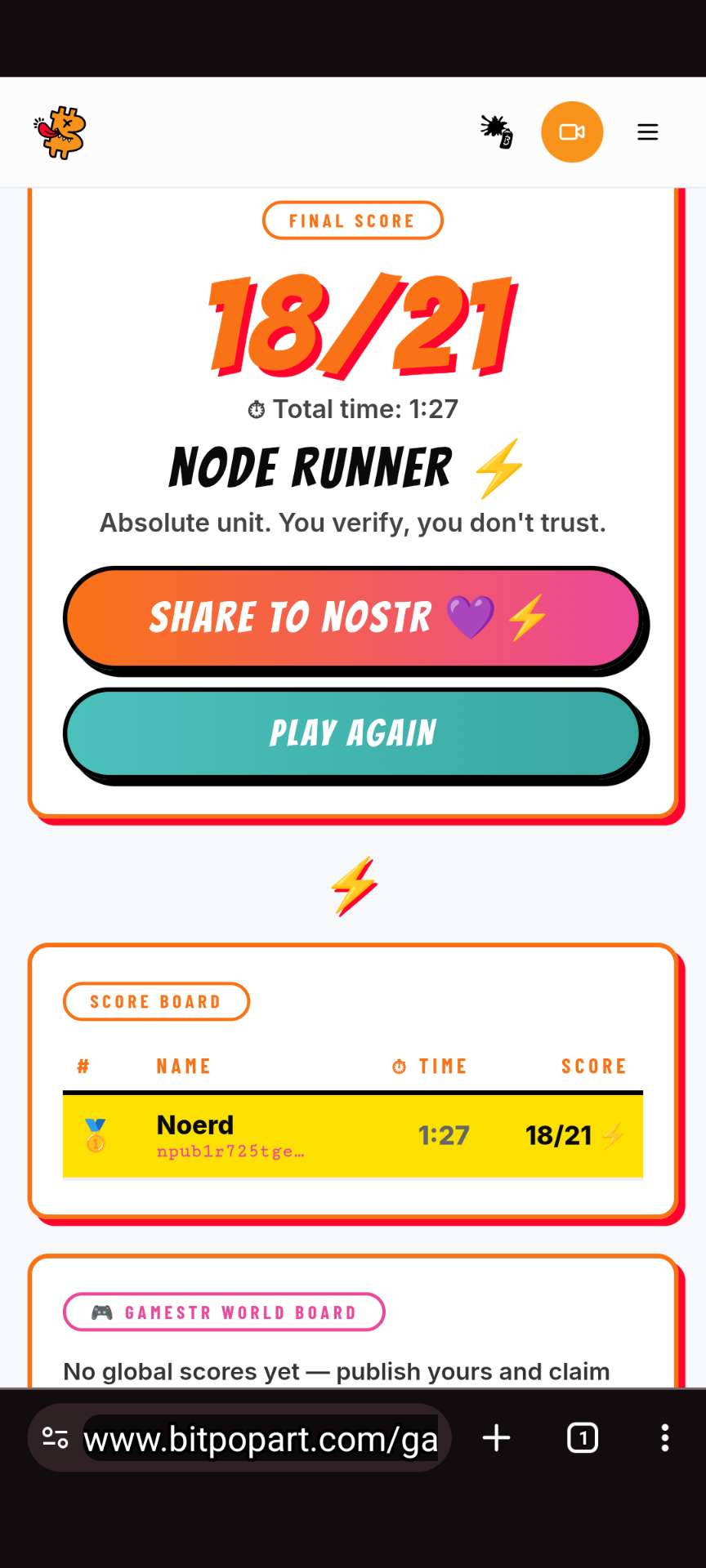Open Noerd's scoreboard entry
Viewport: 706px width, 1568px height.
(x=353, y=1136)
